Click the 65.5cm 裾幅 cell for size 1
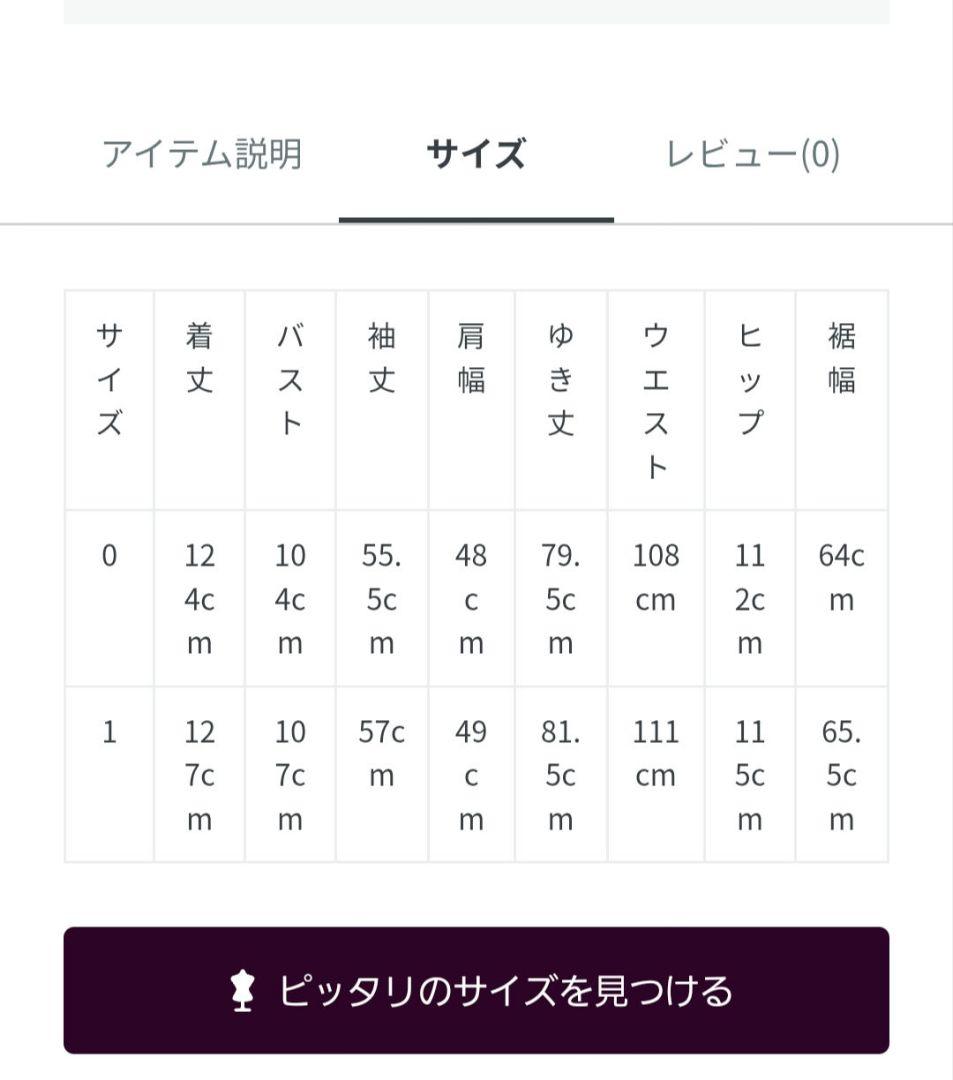Viewport: 953px width, 1080px height. point(840,772)
